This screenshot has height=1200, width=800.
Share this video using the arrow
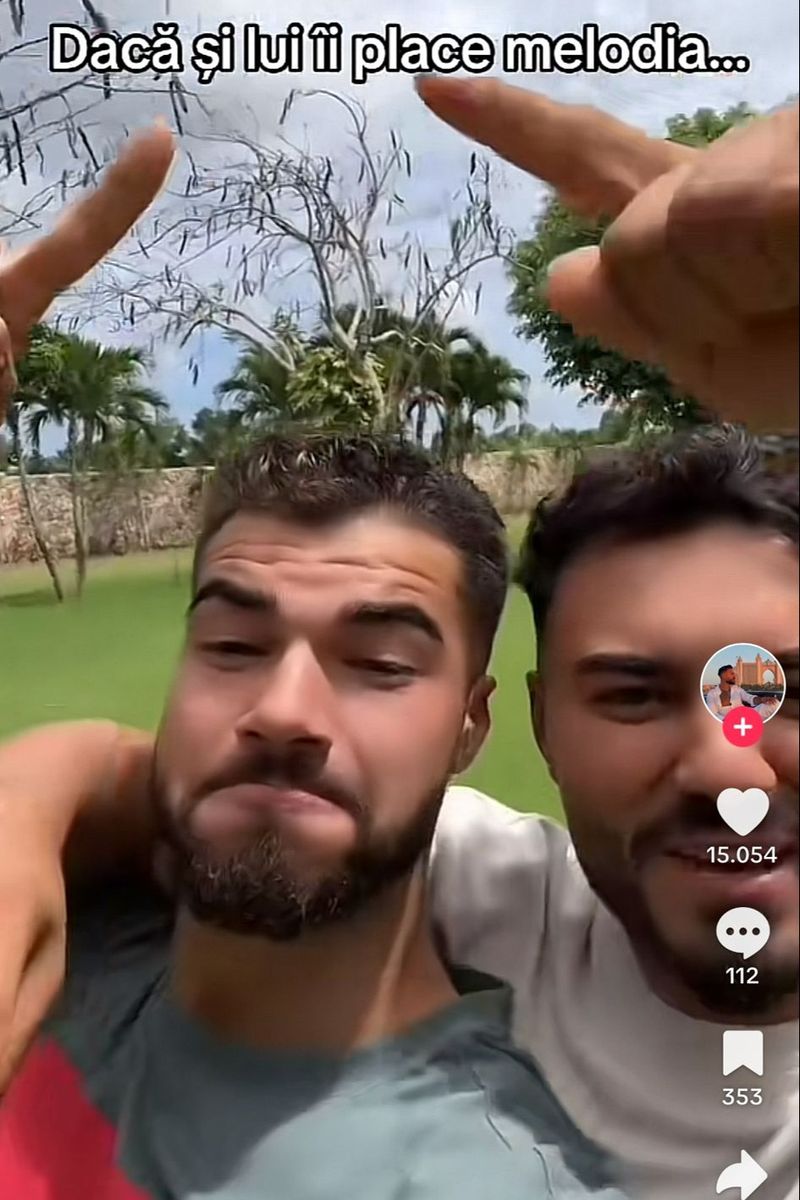point(742,1173)
